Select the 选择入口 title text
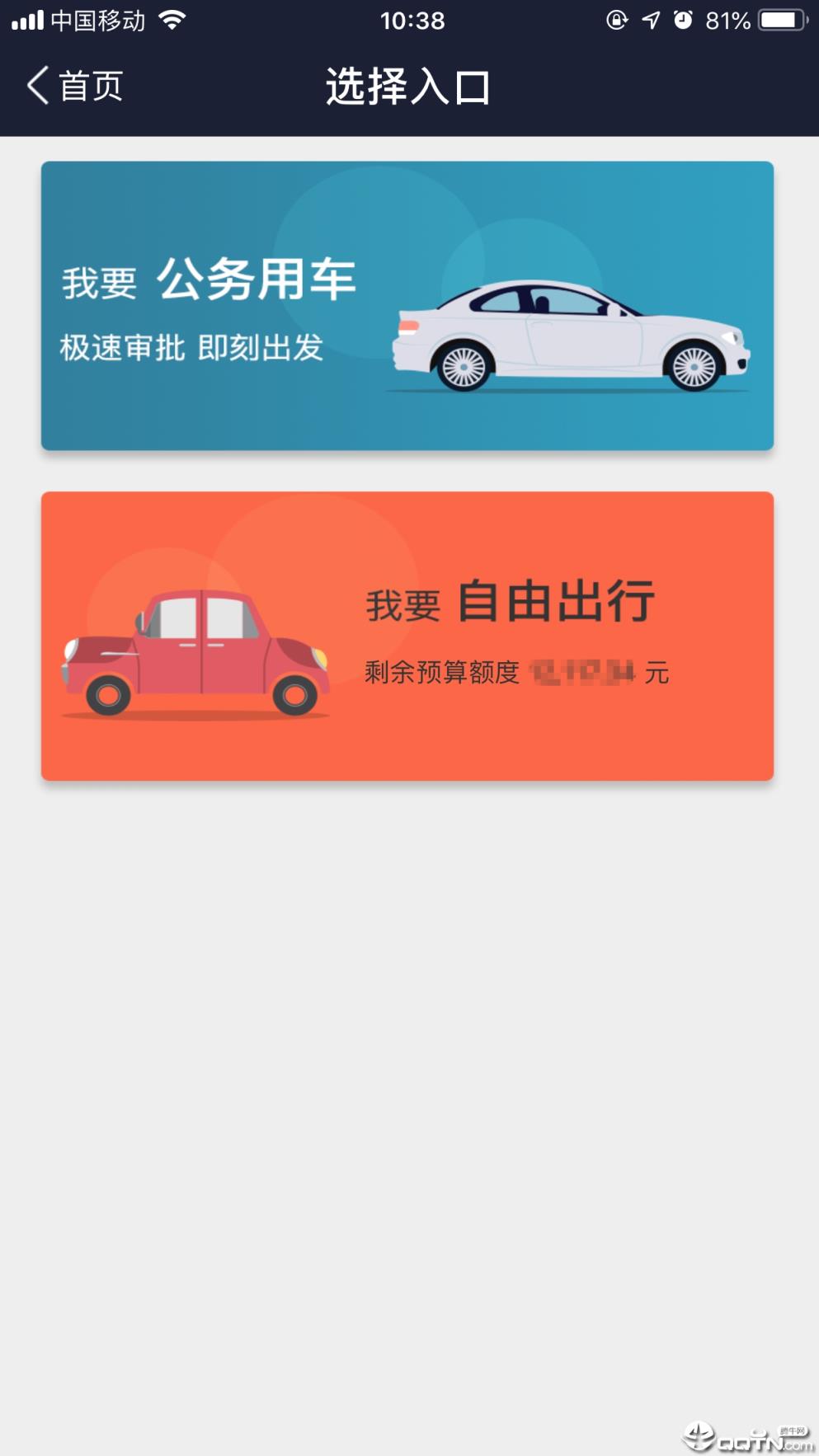This screenshot has width=819, height=1456. tap(409, 86)
